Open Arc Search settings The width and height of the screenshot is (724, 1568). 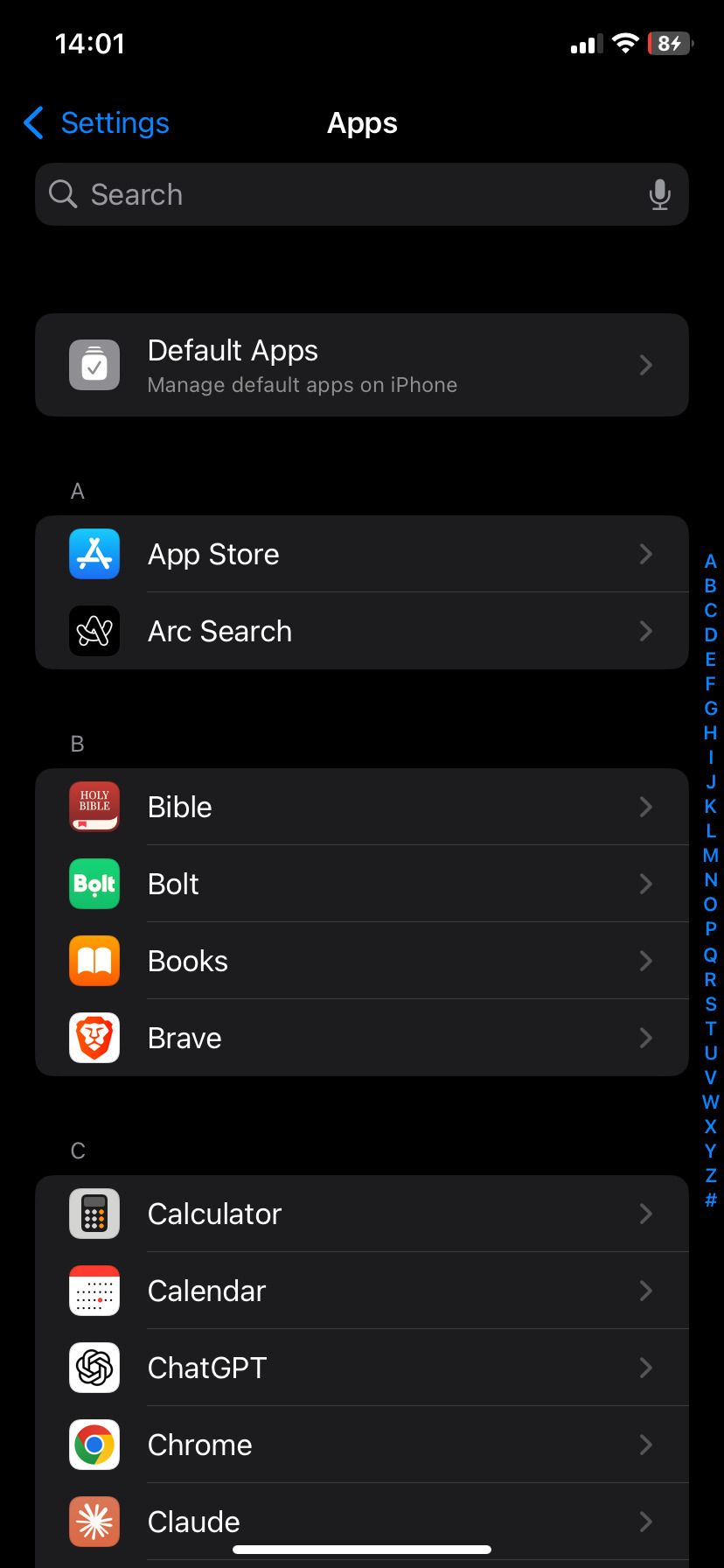pos(362,631)
